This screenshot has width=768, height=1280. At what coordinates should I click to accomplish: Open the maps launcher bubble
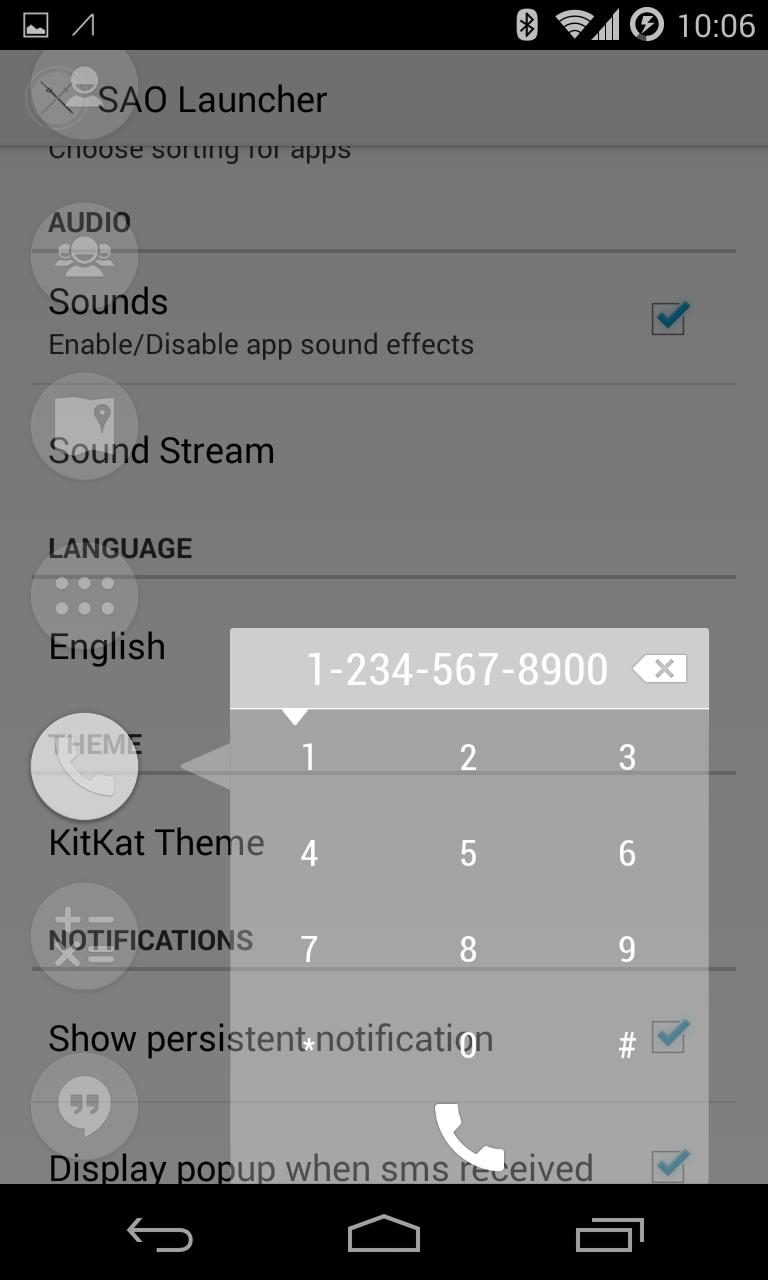[x=84, y=426]
